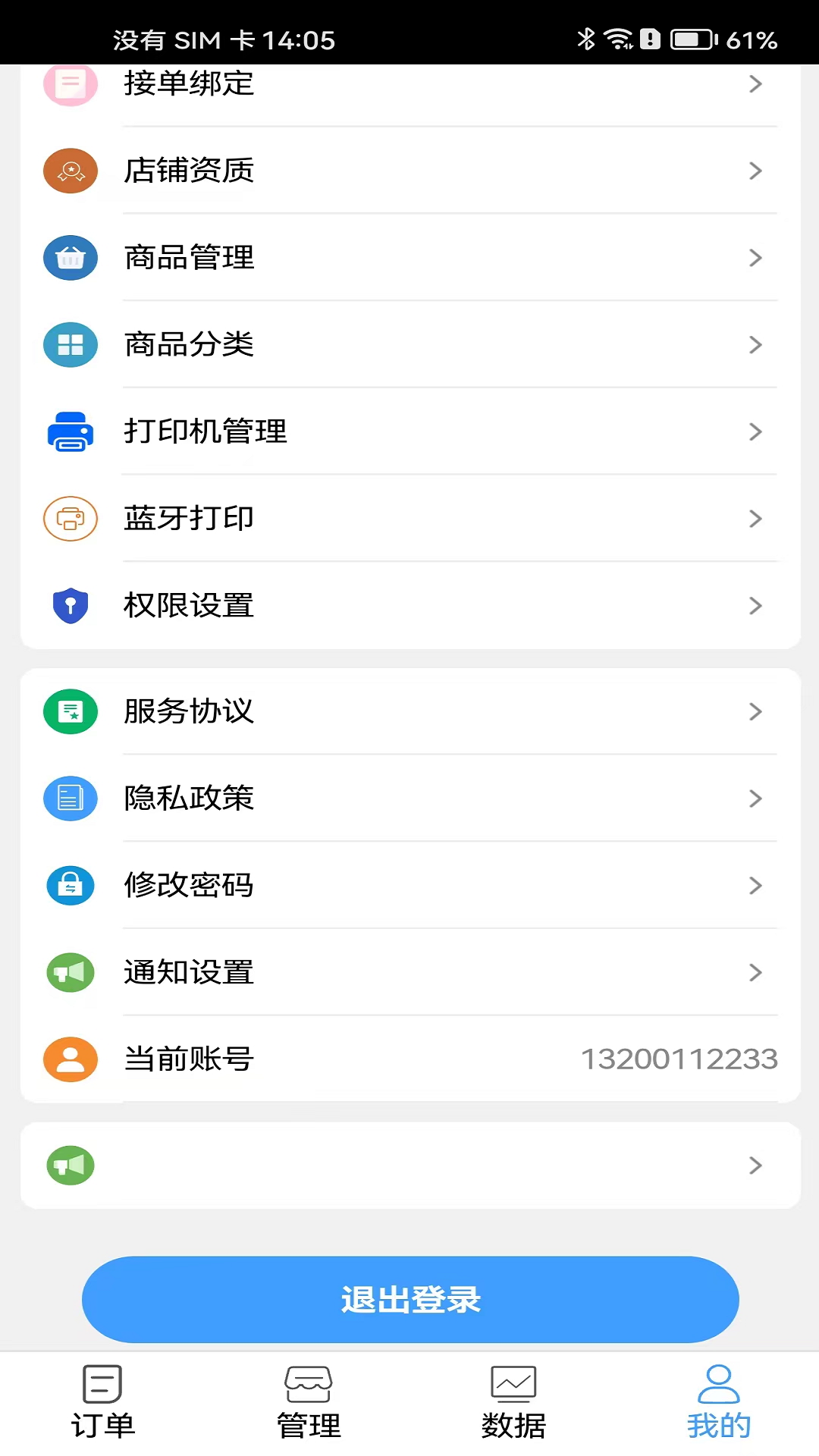Switch to the 数据 data tab
The height and width of the screenshot is (1456, 819).
click(513, 1403)
